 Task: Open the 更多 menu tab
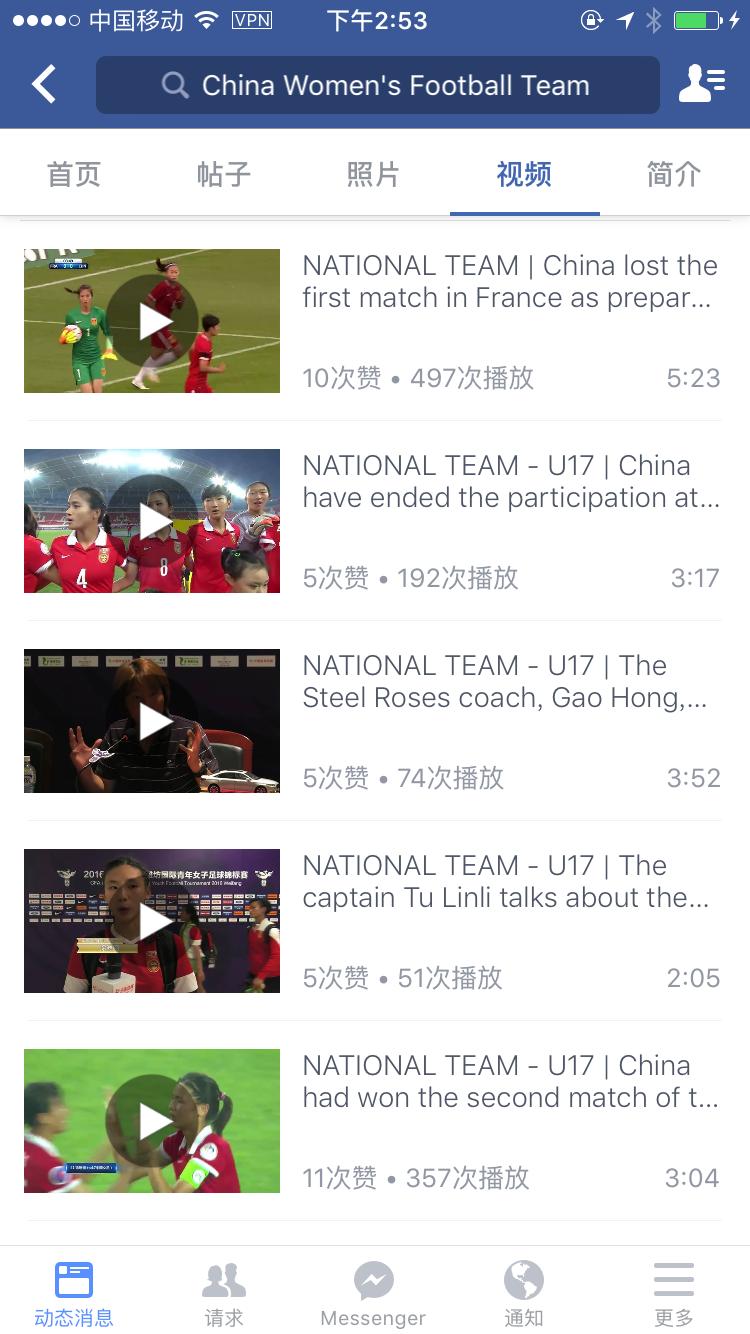(674, 1291)
